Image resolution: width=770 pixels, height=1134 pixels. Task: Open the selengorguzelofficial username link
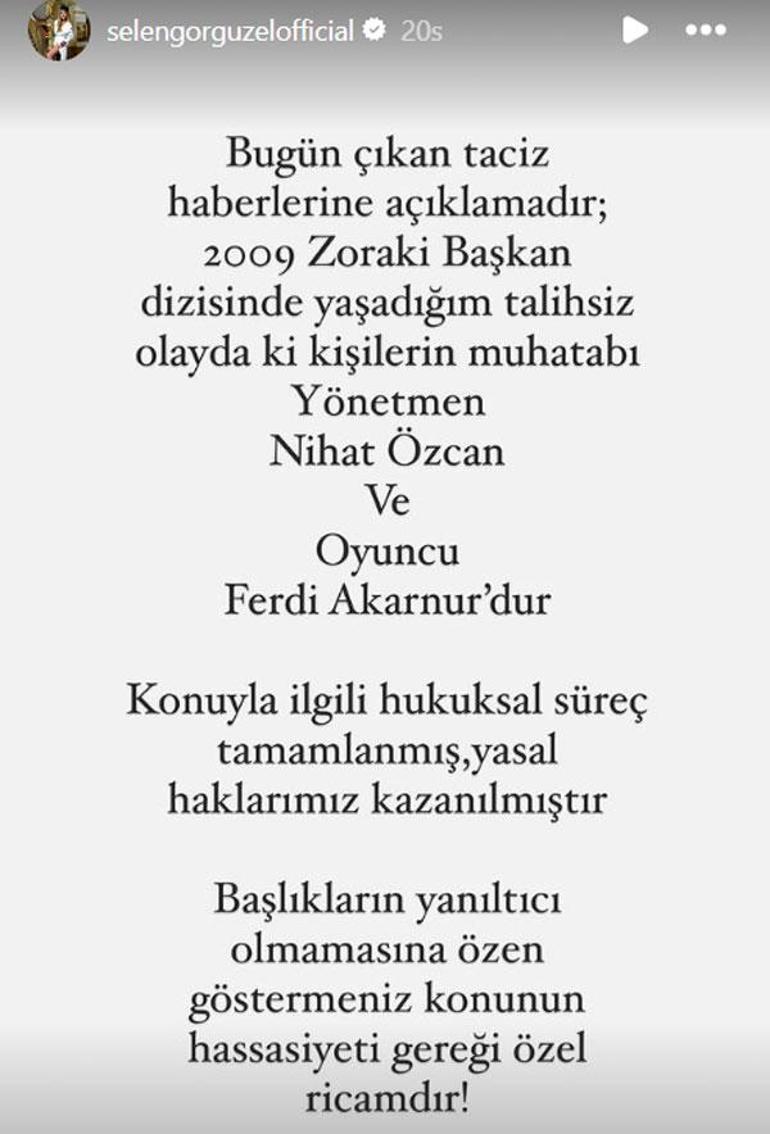point(230,31)
